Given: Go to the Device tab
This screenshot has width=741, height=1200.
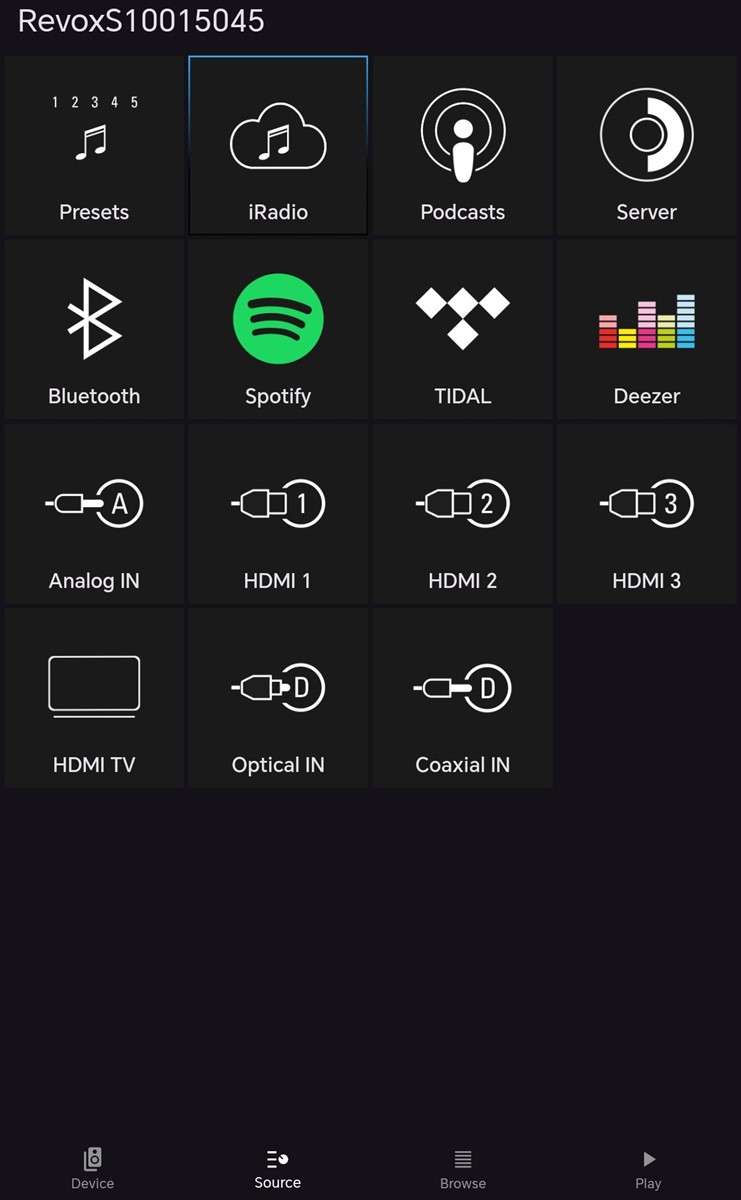Looking at the screenshot, I should tap(92, 1169).
